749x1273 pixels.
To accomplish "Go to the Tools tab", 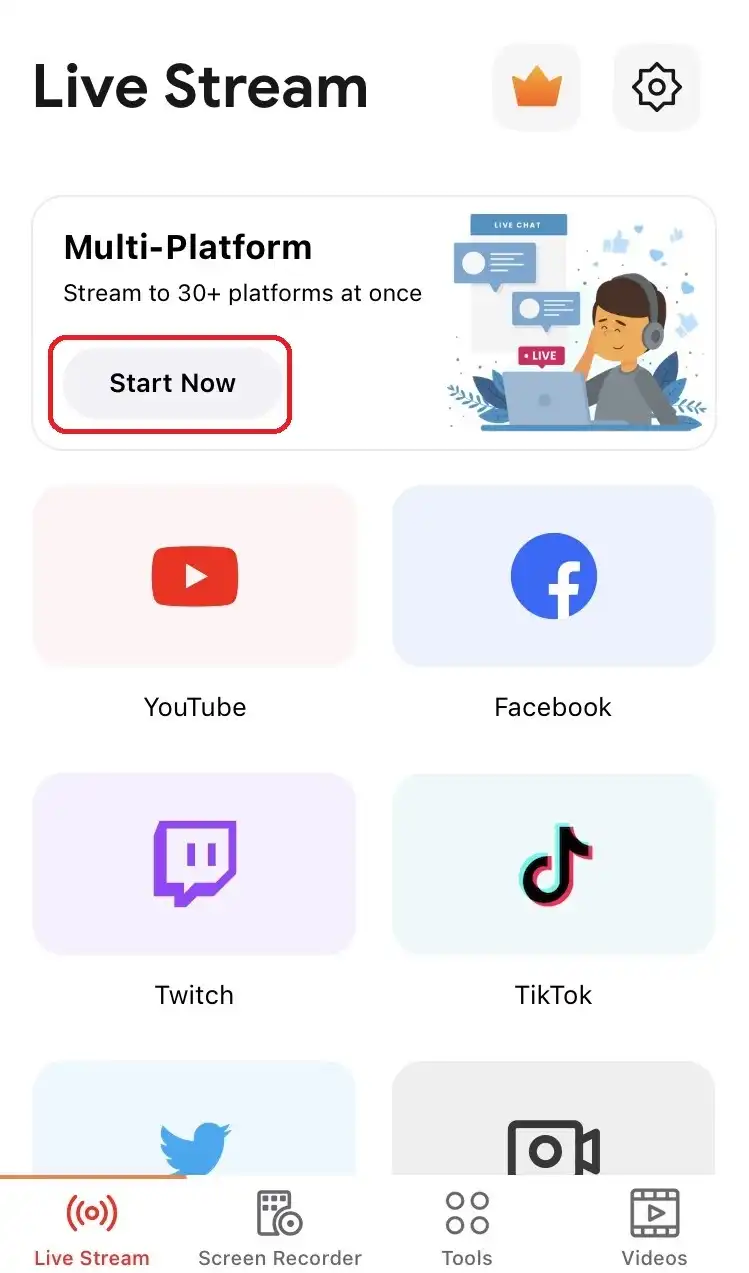I will (x=467, y=1227).
